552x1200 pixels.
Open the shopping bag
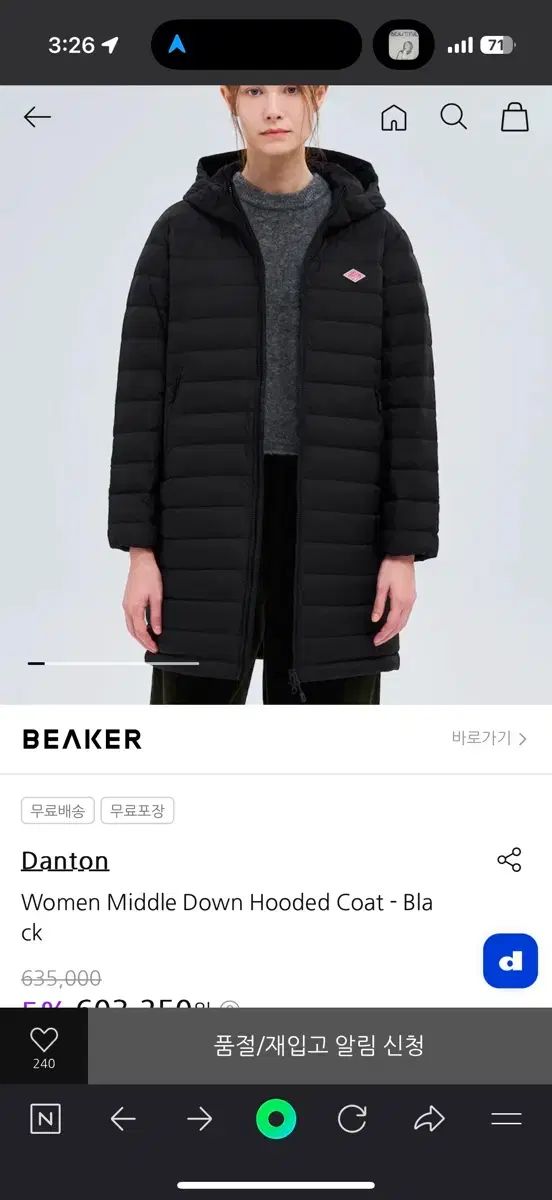(x=515, y=117)
